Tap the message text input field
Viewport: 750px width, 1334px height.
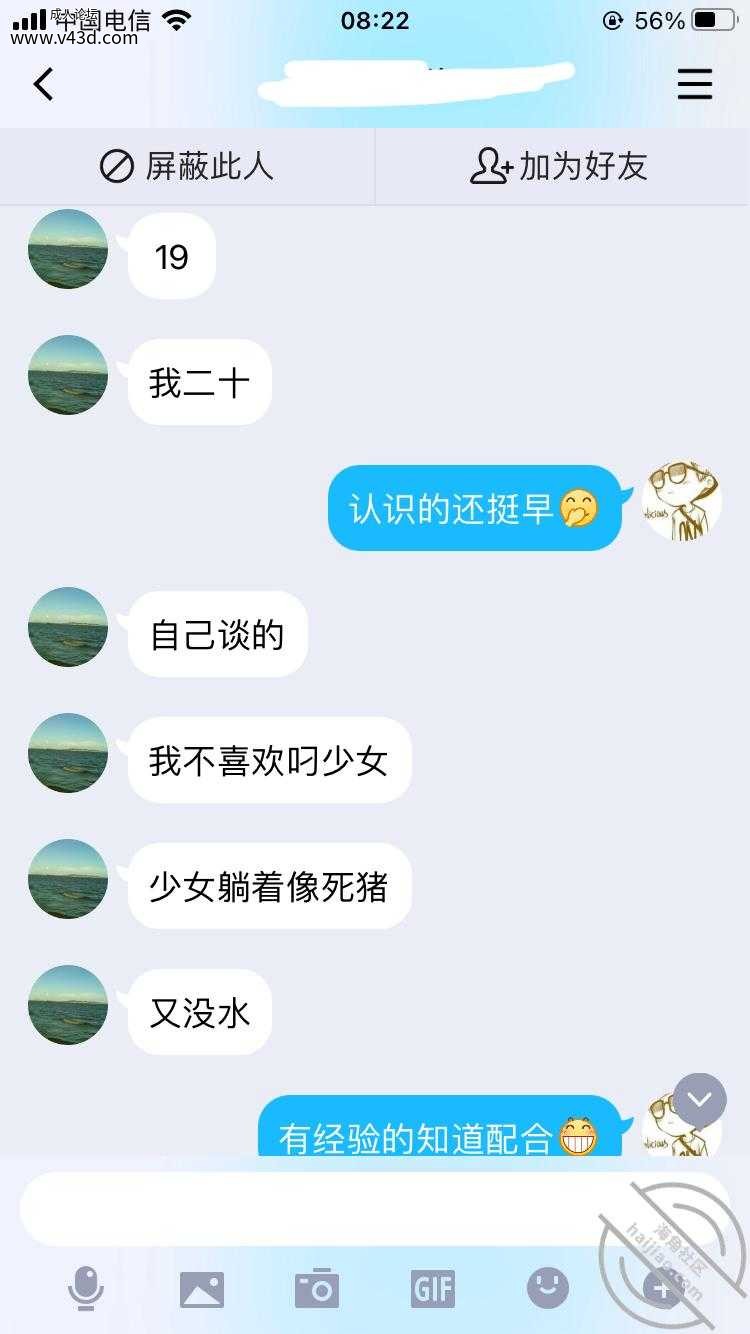pos(375,1209)
